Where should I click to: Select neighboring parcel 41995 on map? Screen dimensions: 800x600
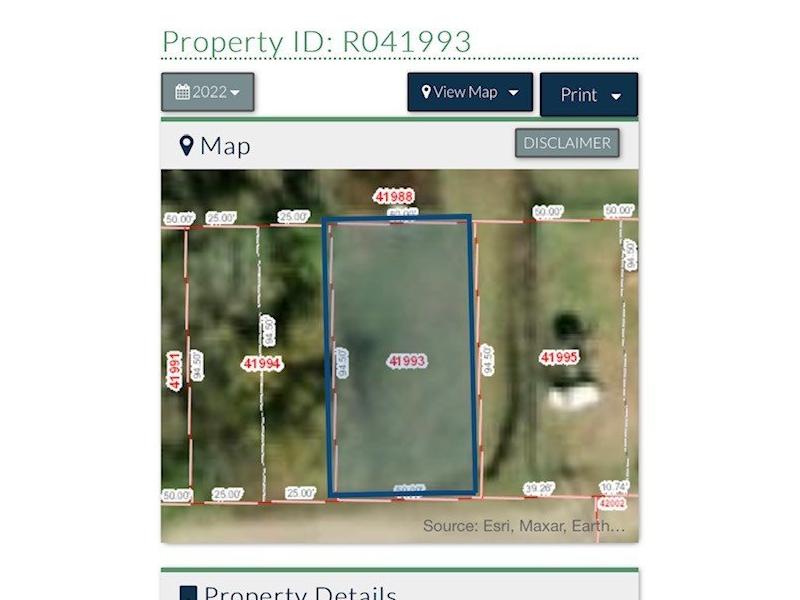558,357
